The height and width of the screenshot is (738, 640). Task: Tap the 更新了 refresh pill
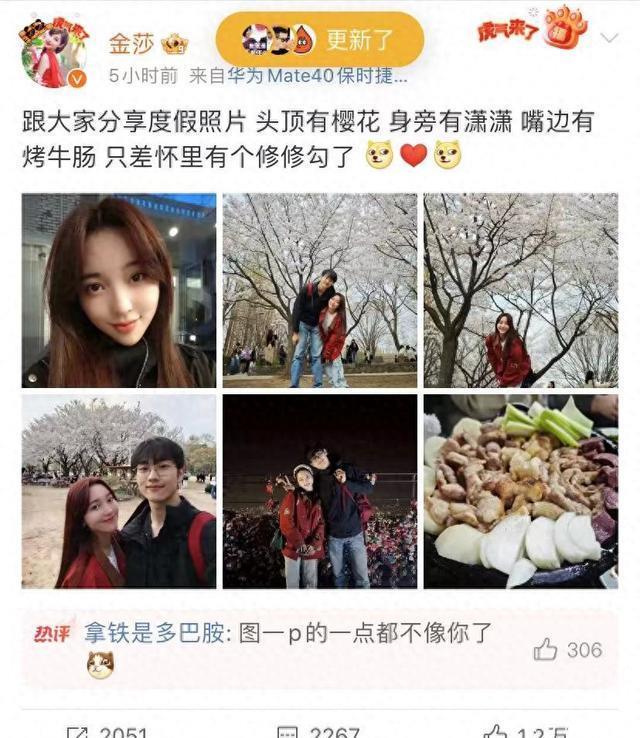pyautogui.click(x=320, y=40)
